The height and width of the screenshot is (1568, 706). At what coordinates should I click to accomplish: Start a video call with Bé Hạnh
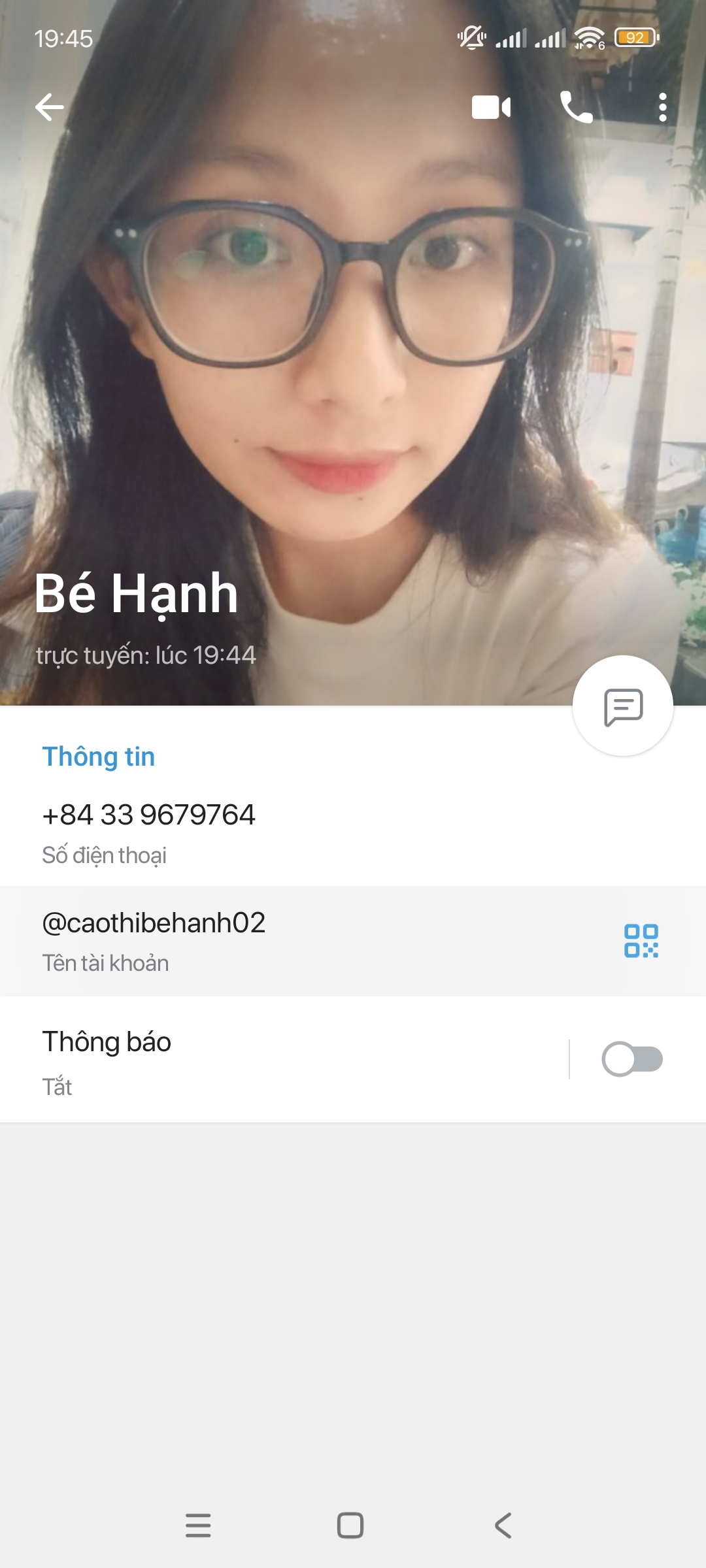[493, 107]
